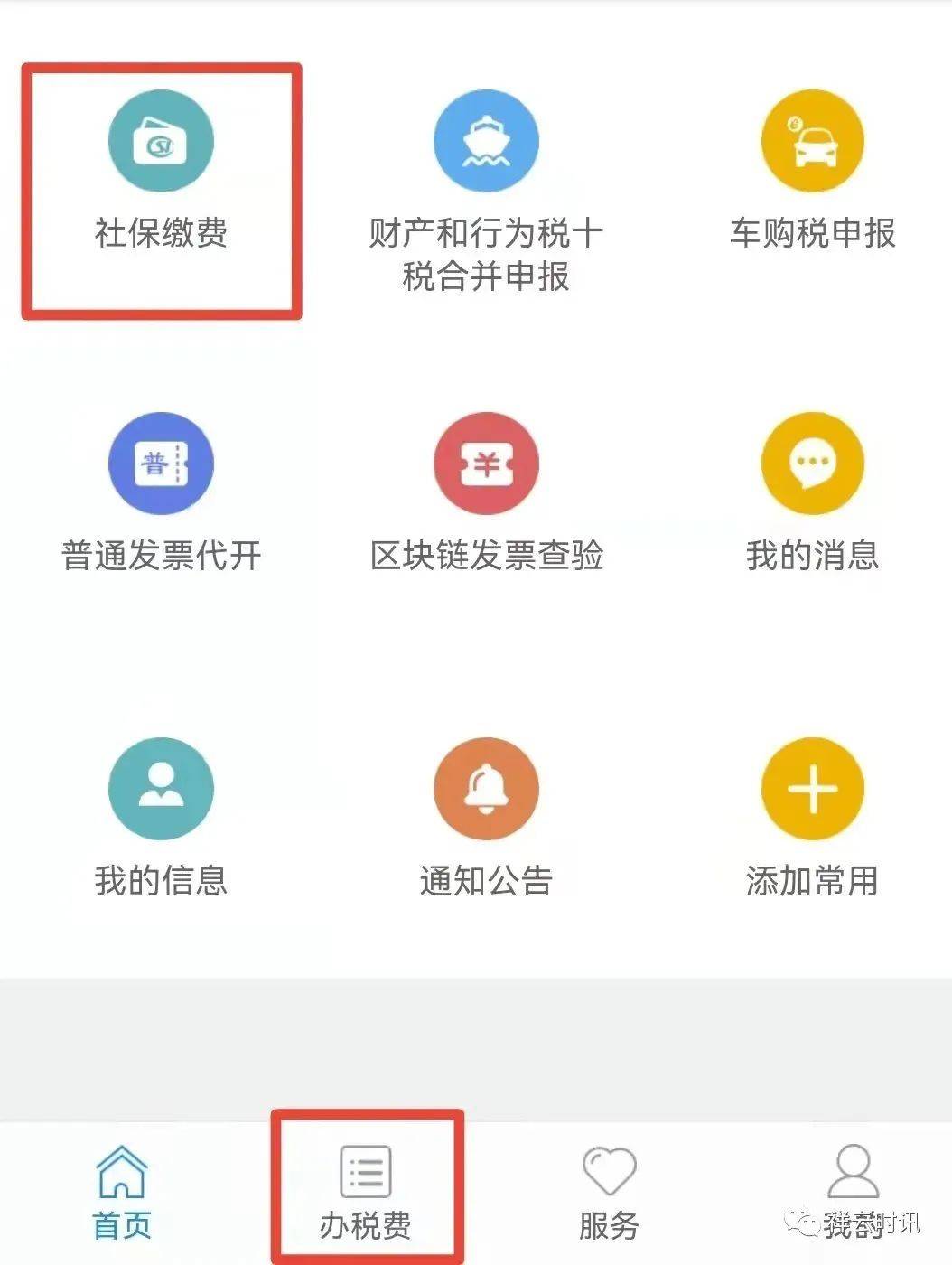The width and height of the screenshot is (952, 1265).
Task: Check messages via the 我的消息 chat icon
Action: (x=811, y=464)
